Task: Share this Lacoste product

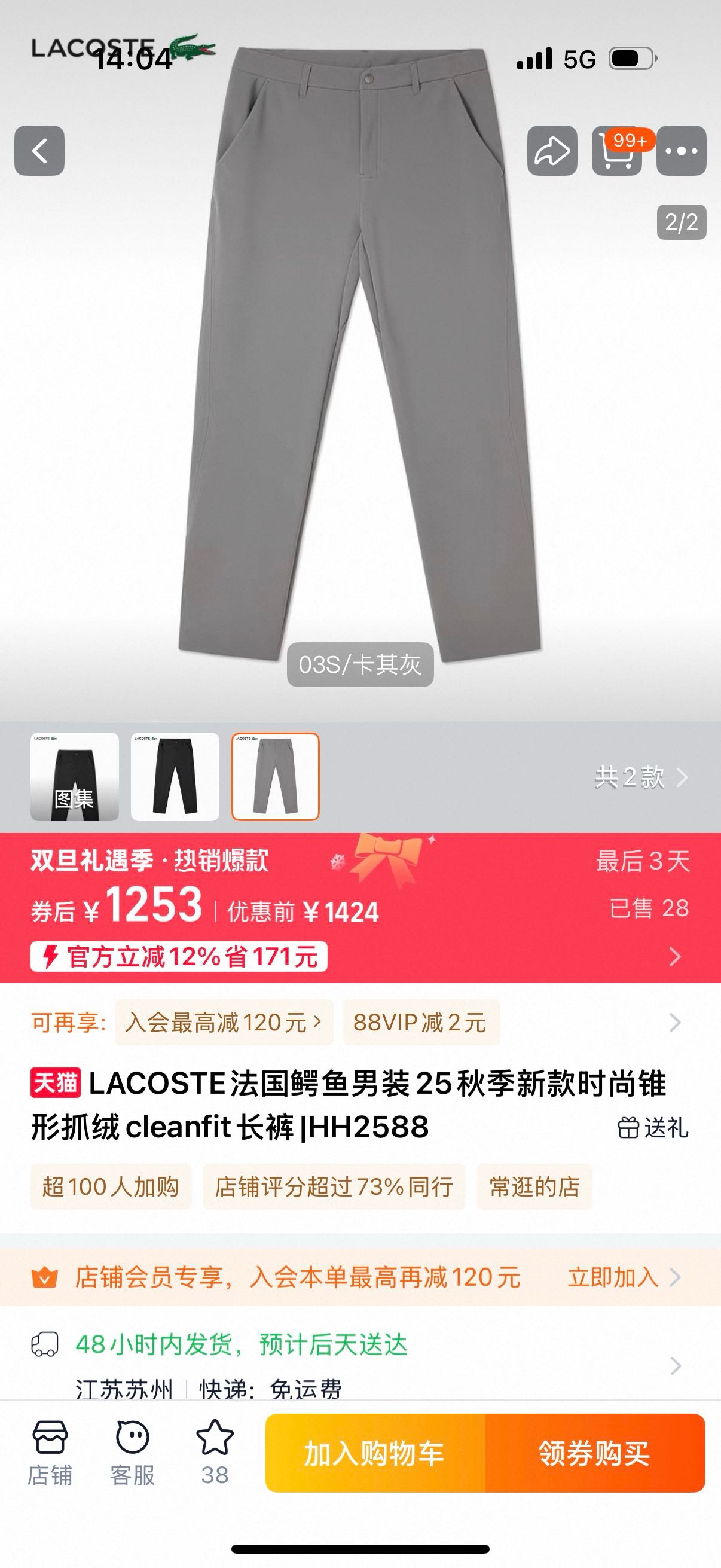Action: click(x=552, y=151)
